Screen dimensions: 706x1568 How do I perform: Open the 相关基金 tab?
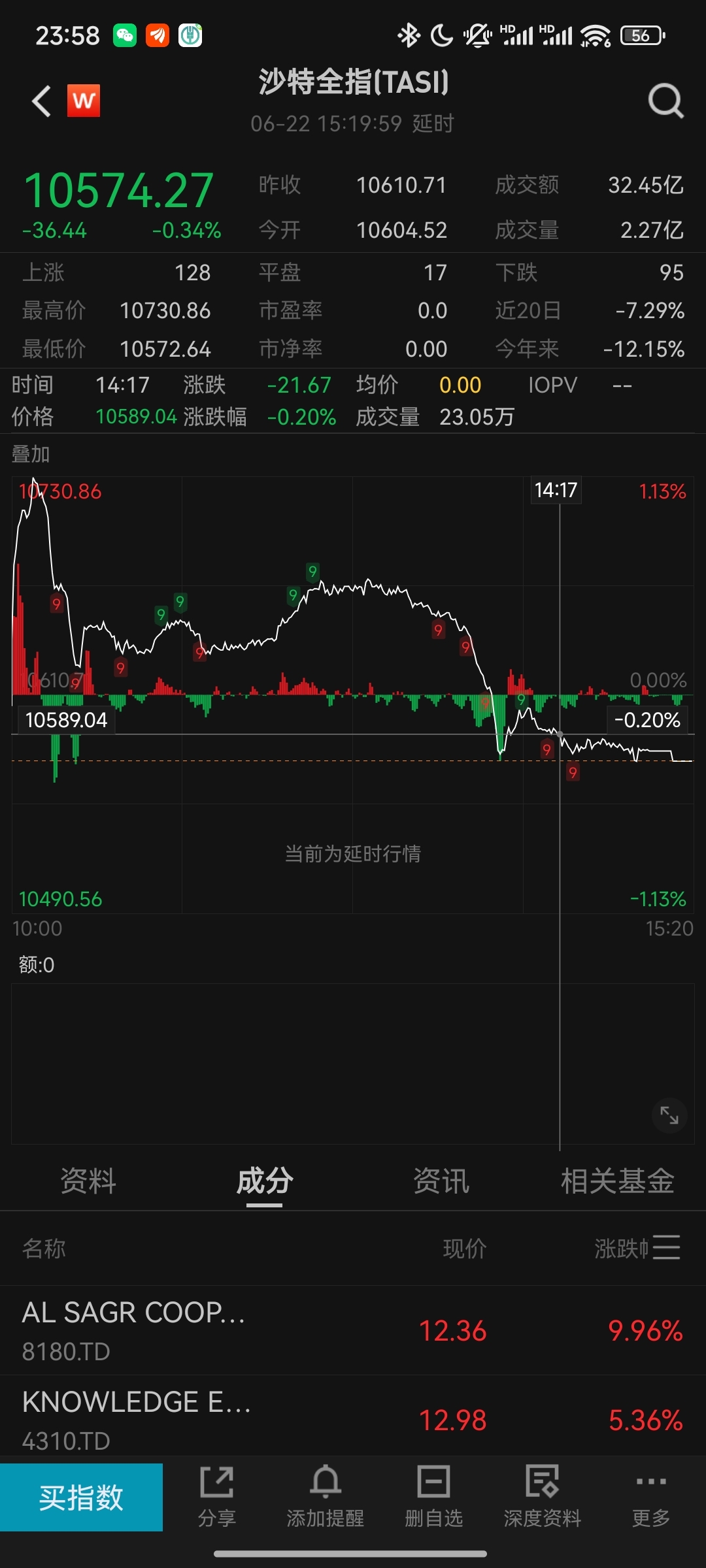pos(618,1181)
